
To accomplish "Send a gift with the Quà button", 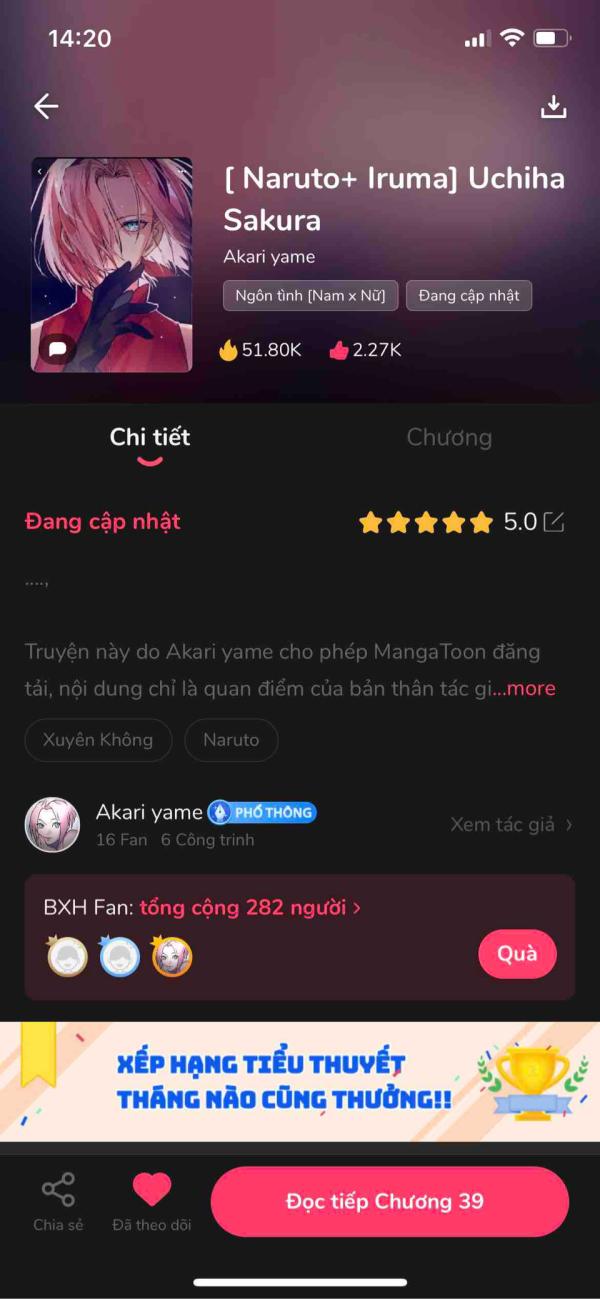I will (517, 953).
